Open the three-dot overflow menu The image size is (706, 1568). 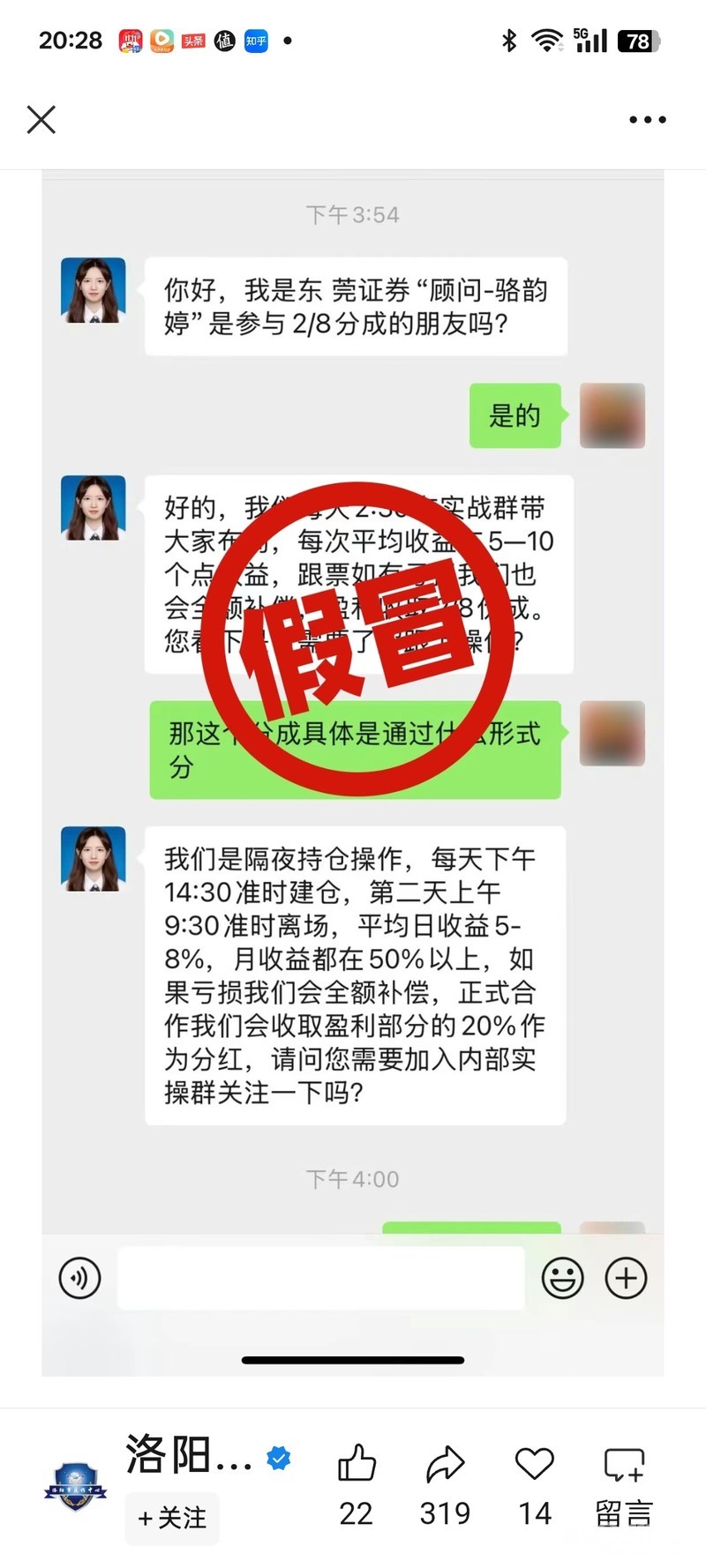[647, 120]
